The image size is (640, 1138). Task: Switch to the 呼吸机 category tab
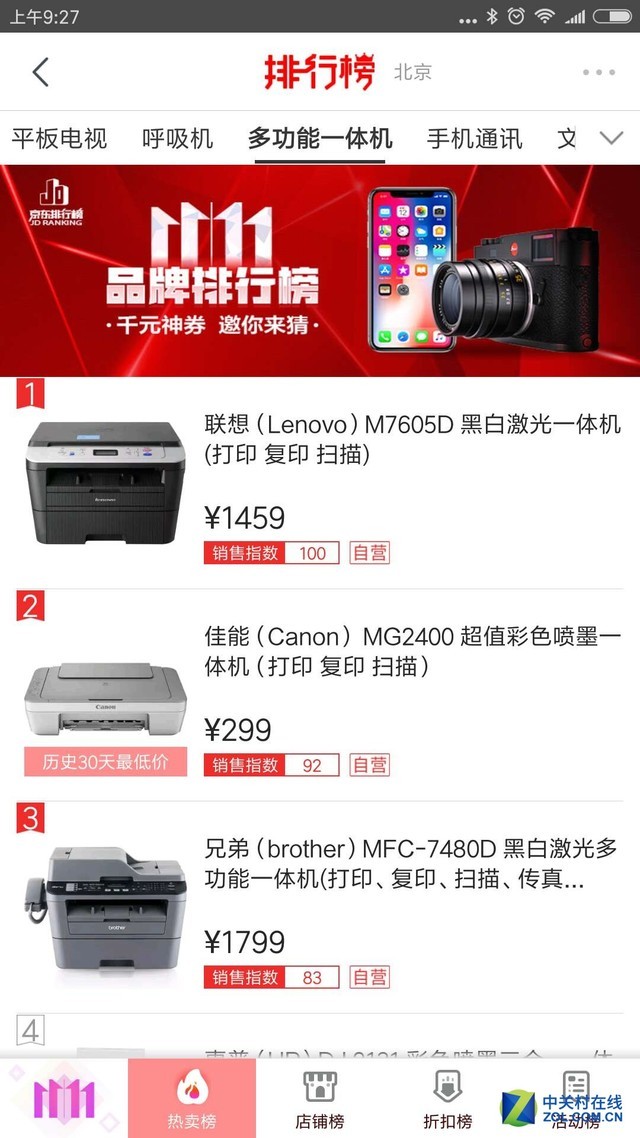pyautogui.click(x=178, y=138)
